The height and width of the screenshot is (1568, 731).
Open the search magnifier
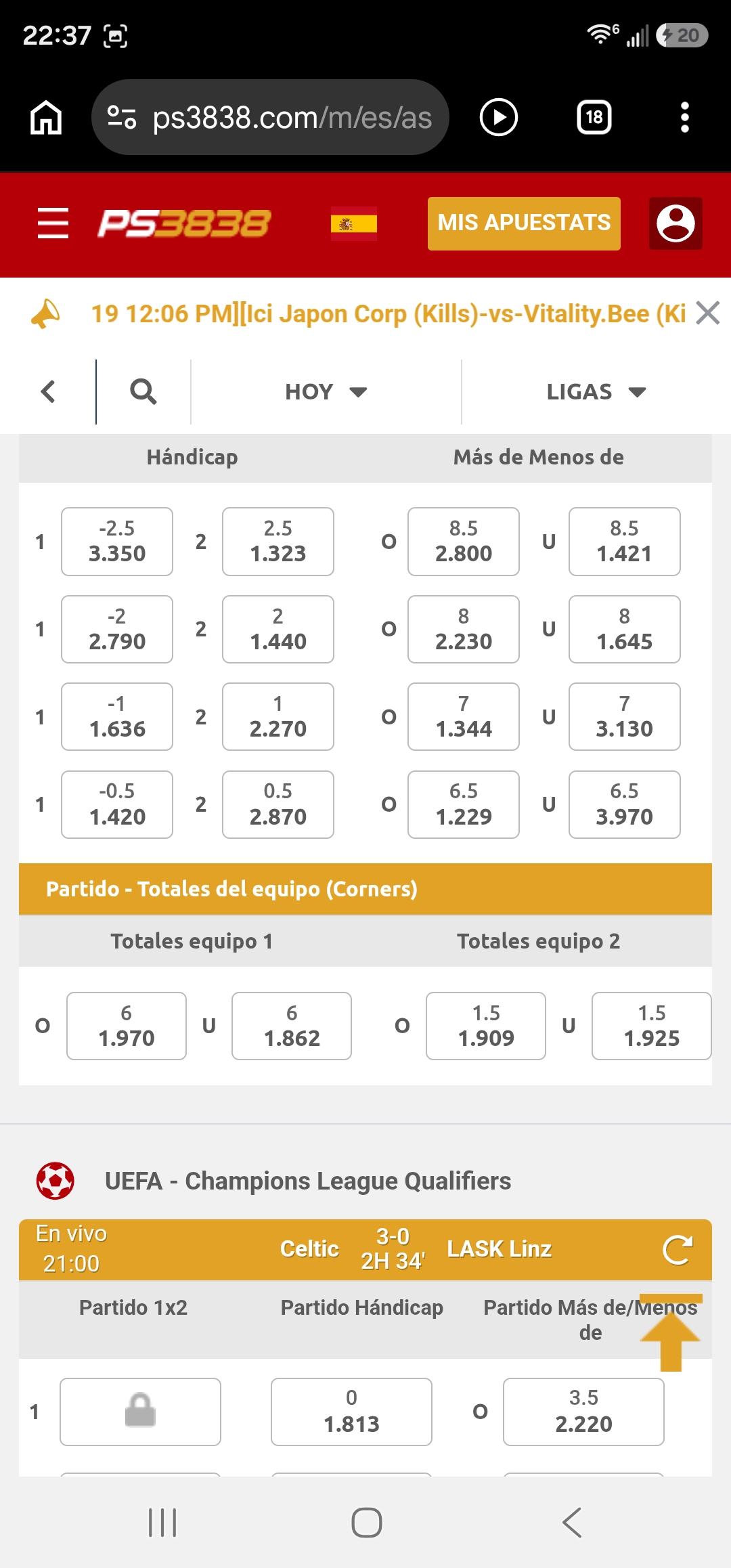click(x=143, y=391)
